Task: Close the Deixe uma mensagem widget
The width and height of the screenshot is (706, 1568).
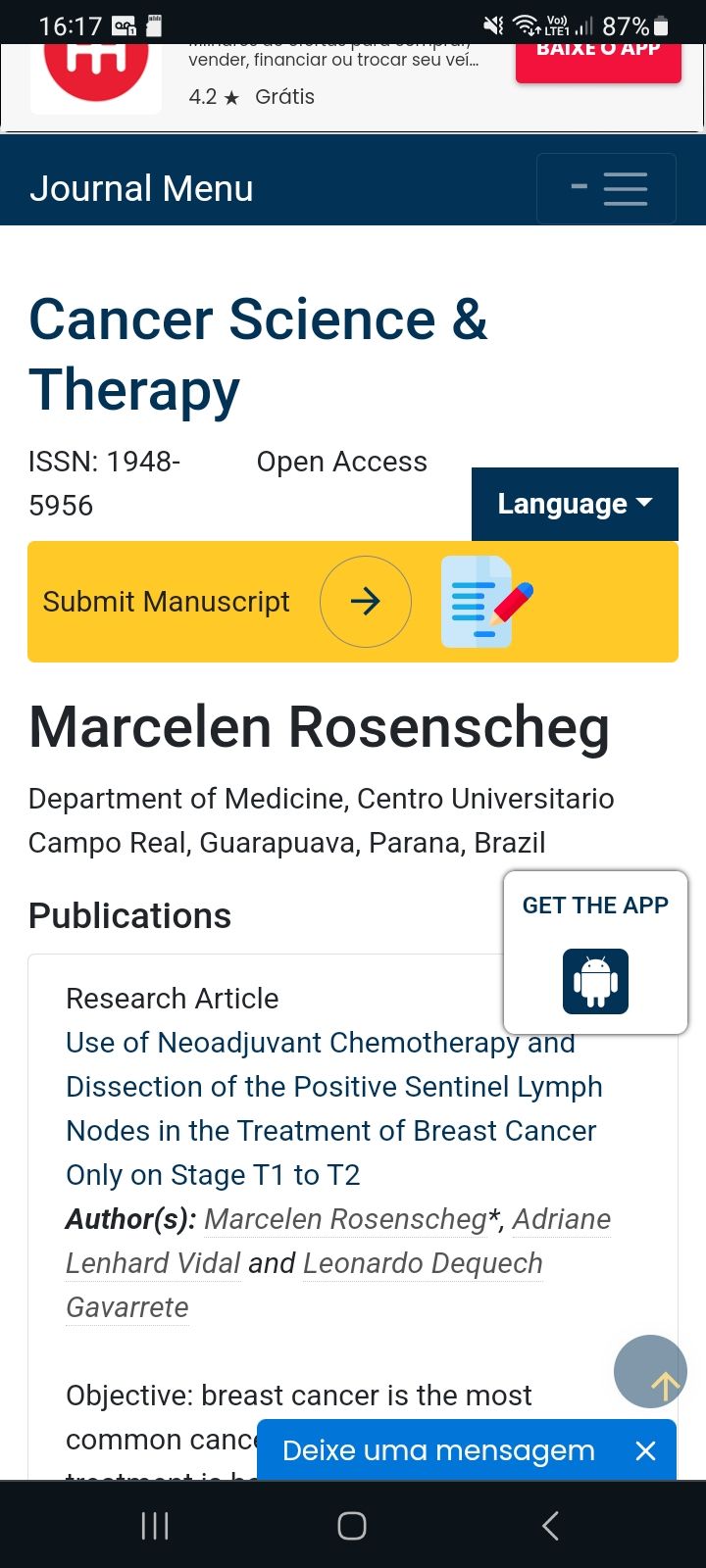Action: 645,1450
